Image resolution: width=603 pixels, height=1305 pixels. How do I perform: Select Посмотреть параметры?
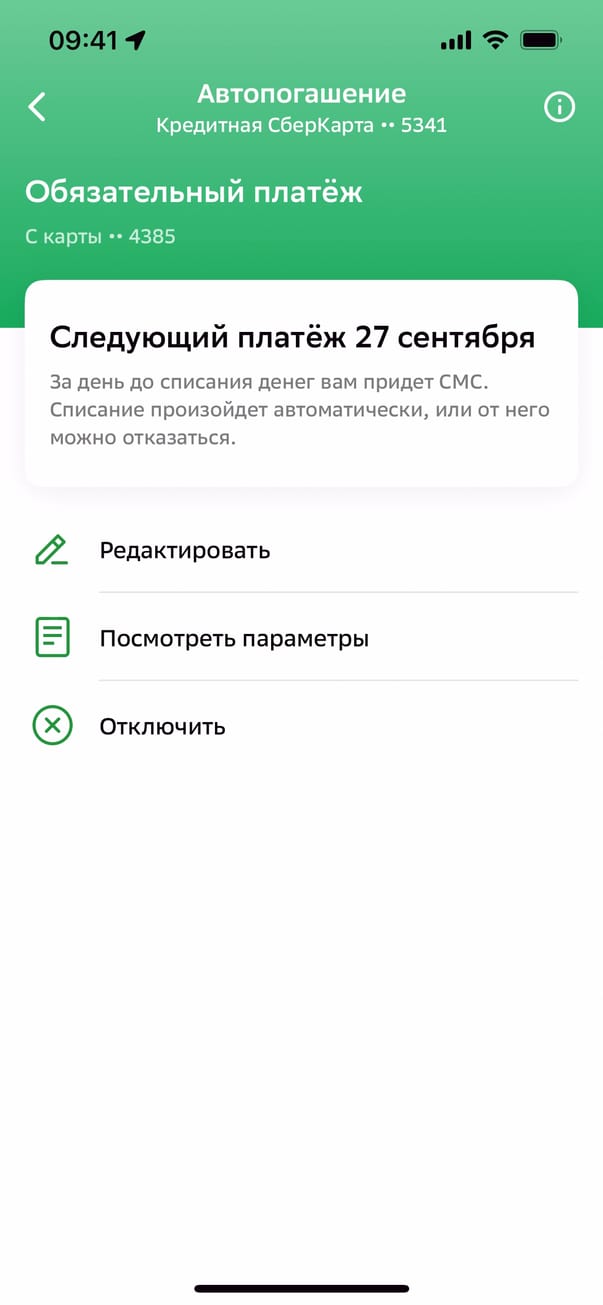(x=234, y=638)
